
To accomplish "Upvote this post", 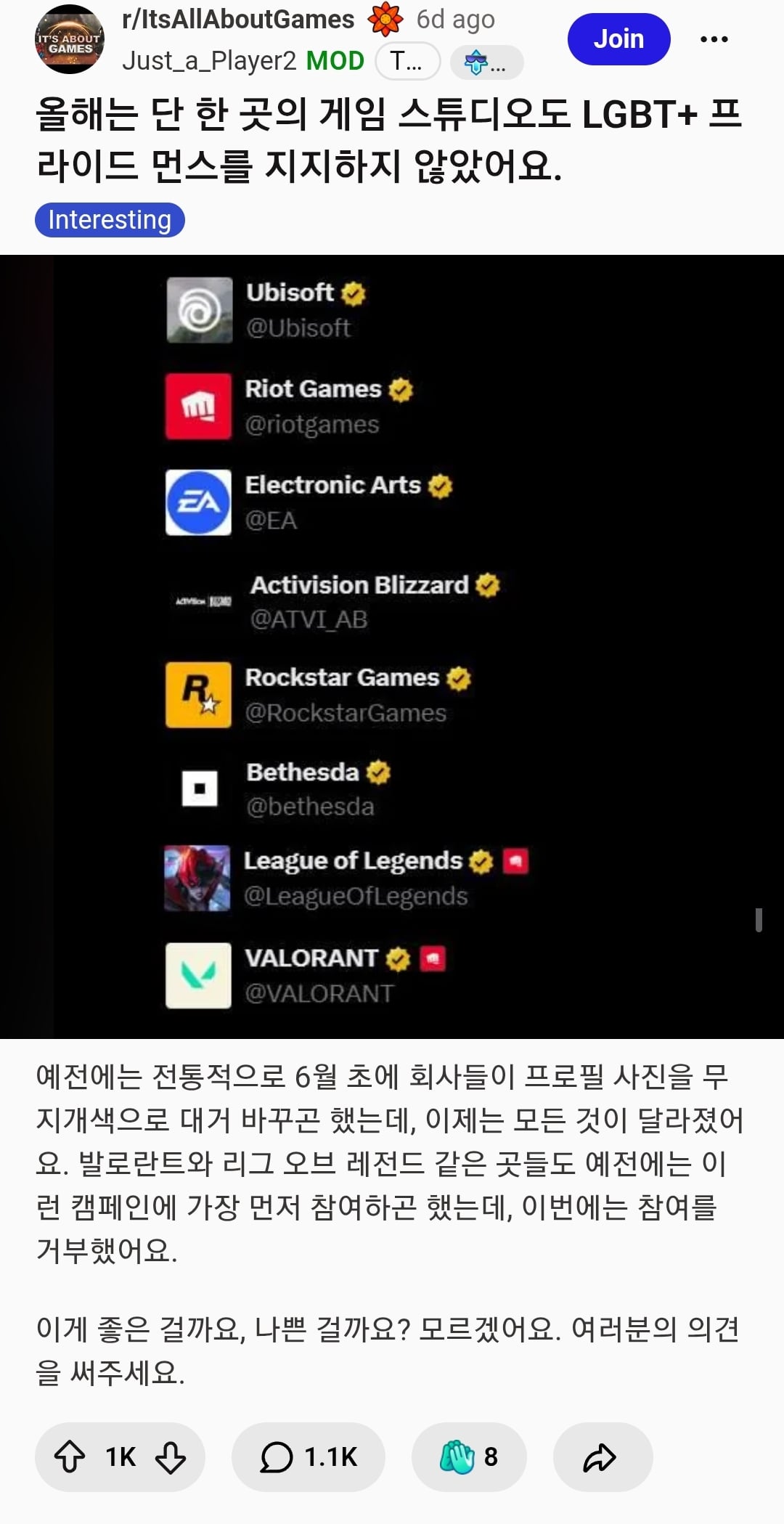I will 70,1456.
